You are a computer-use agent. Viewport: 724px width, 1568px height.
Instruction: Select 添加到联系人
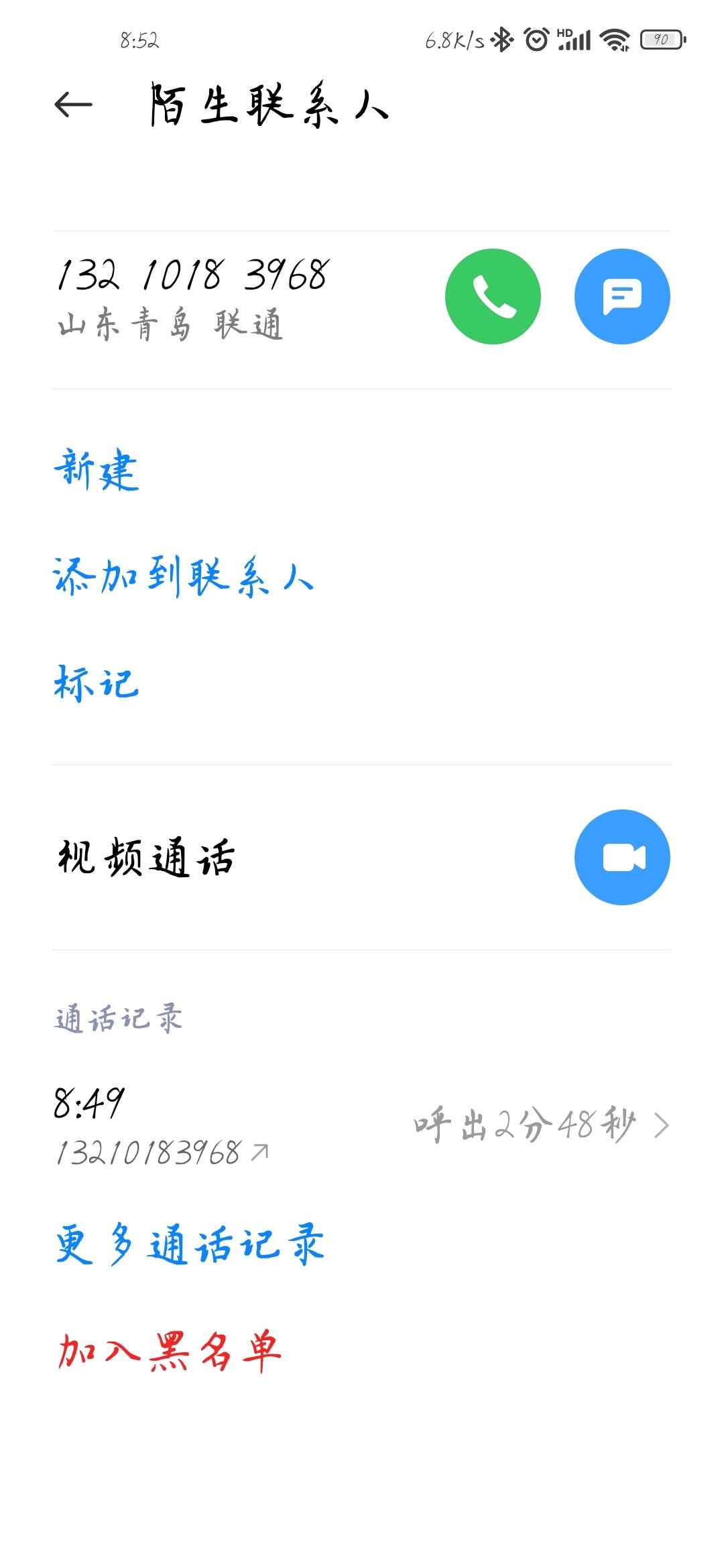pyautogui.click(x=183, y=576)
